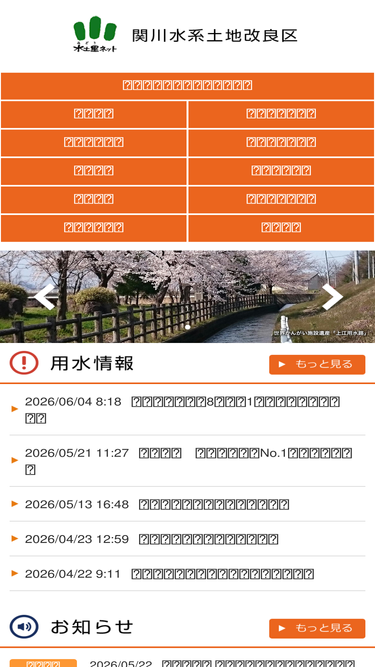Advance to the next carousel photo
Viewport: 375px width, 667px height.
pos(332,296)
